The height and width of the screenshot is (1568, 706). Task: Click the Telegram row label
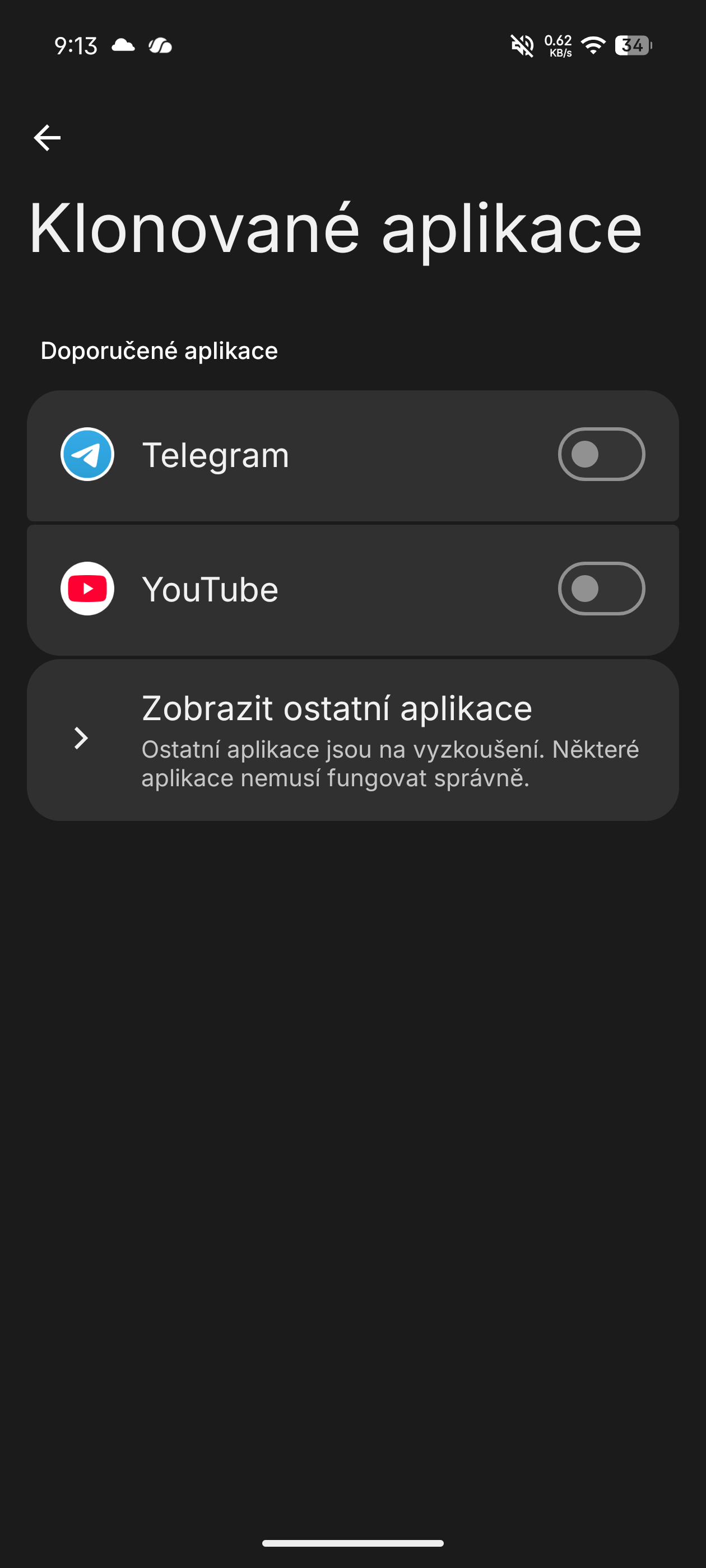[x=216, y=455]
